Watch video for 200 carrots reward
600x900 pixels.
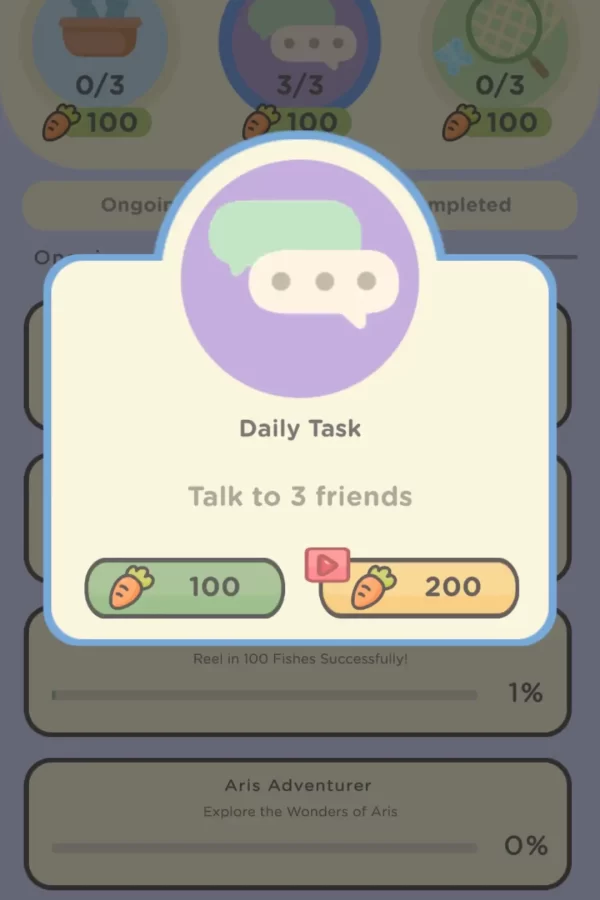pos(419,587)
